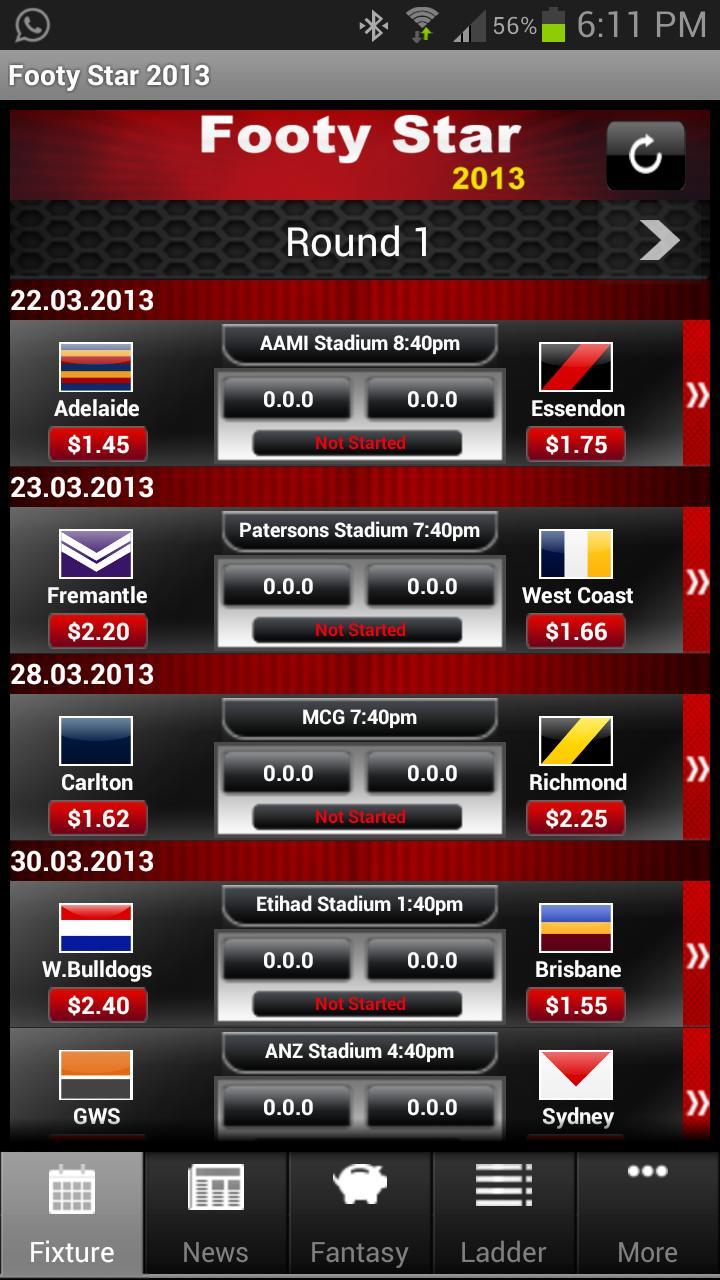Open the W.Bulldogs vs Brisbane match

(x=696, y=956)
